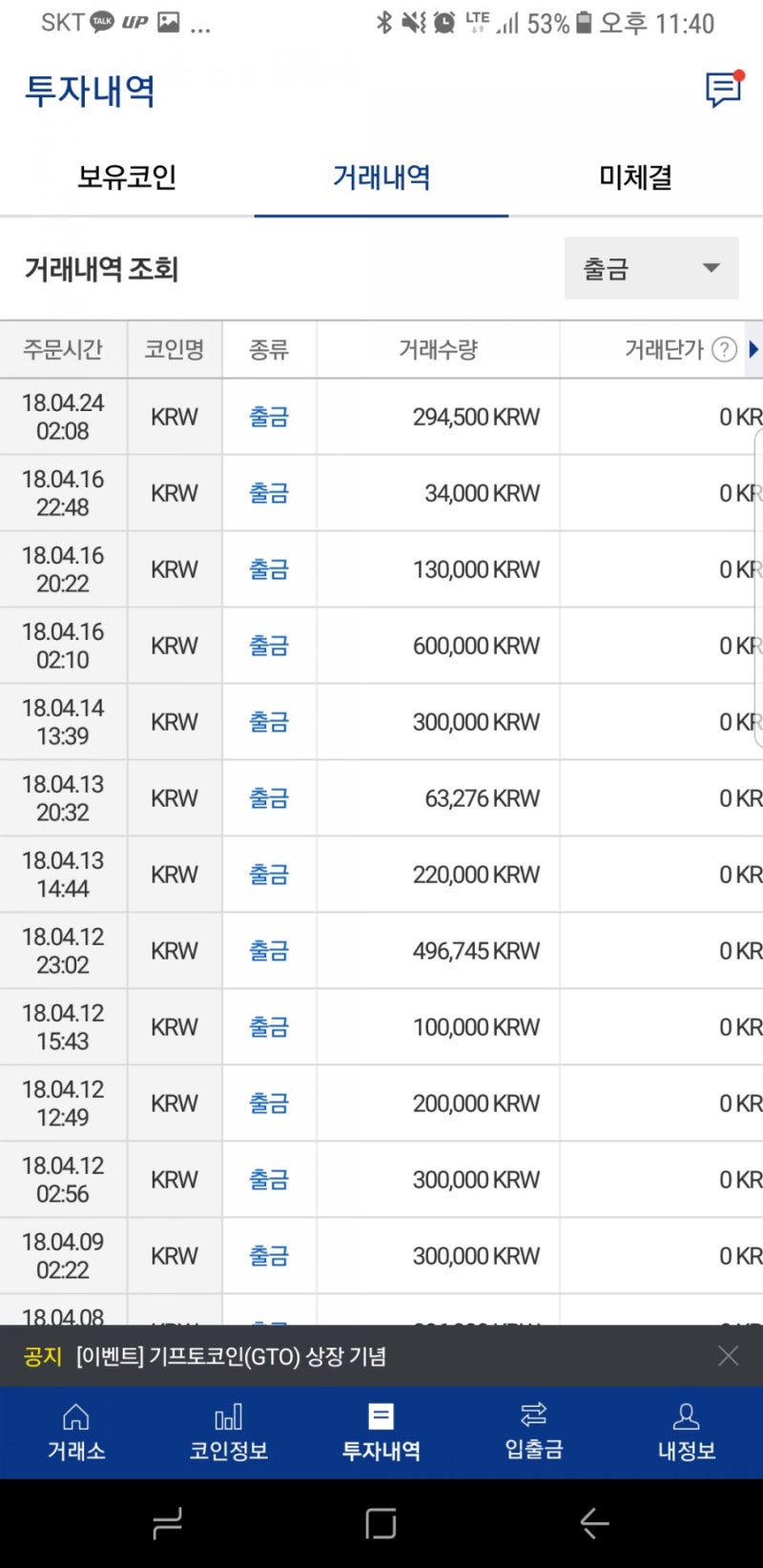Open the 투자내역 investment history icon
The image size is (763, 1568).
point(381,1431)
